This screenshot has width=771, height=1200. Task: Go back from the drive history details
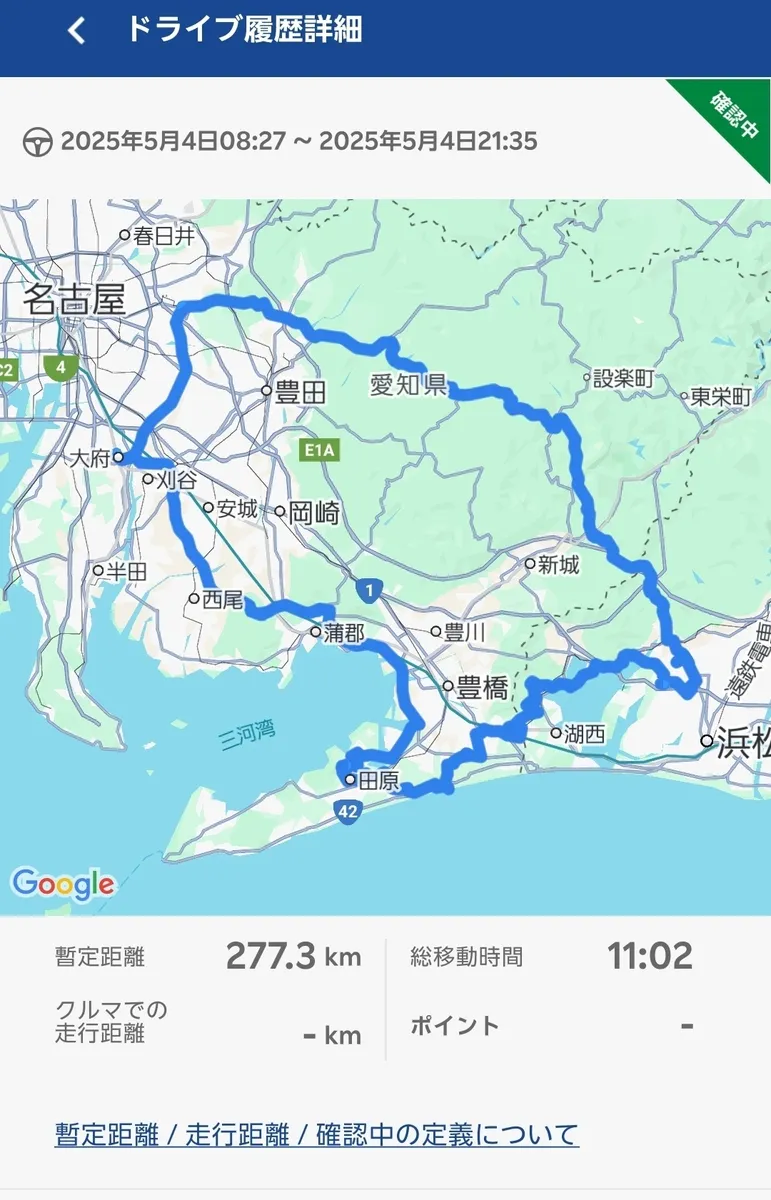click(x=76, y=31)
